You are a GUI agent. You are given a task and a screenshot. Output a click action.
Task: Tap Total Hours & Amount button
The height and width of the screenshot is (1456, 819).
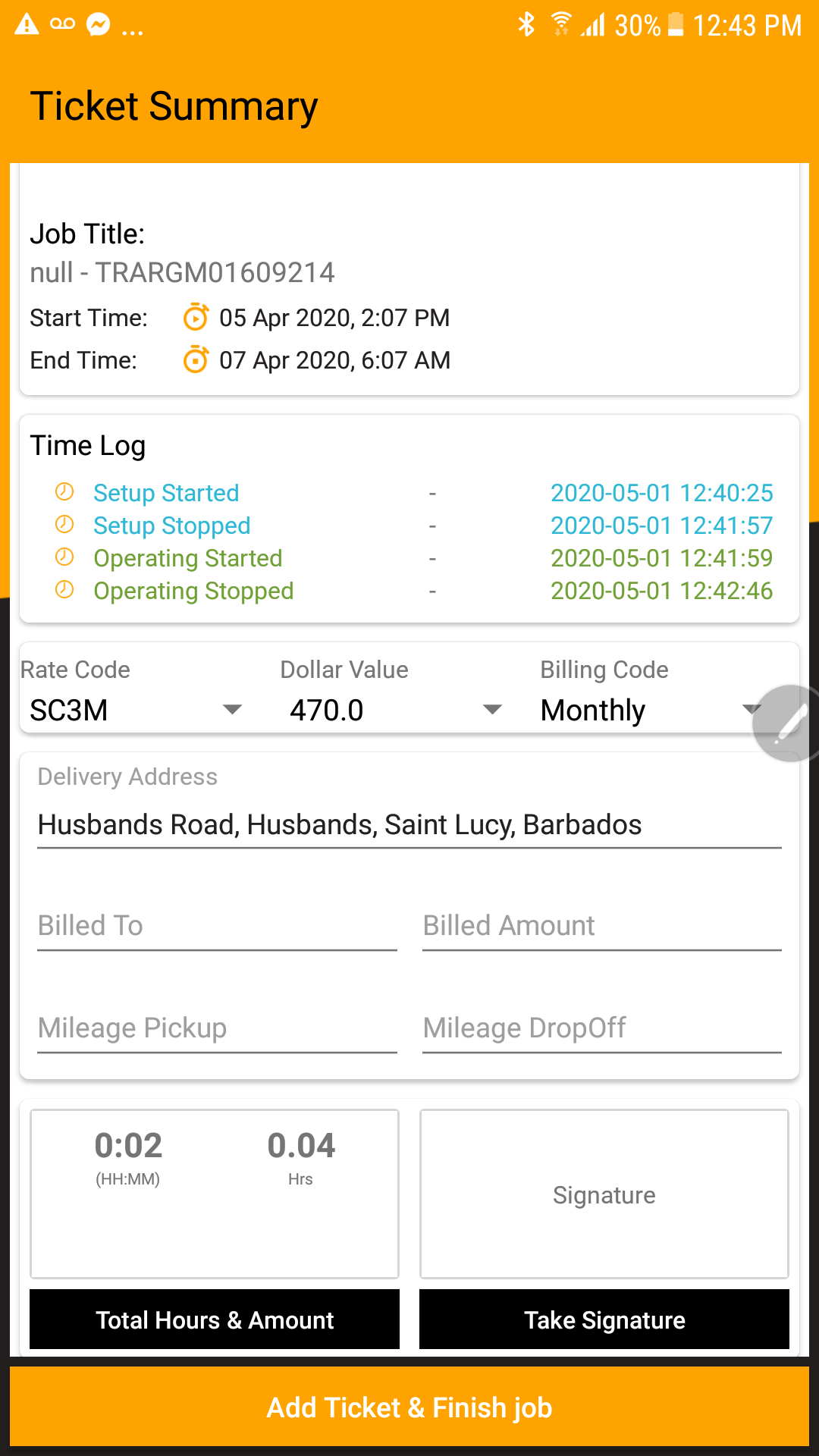215,1319
